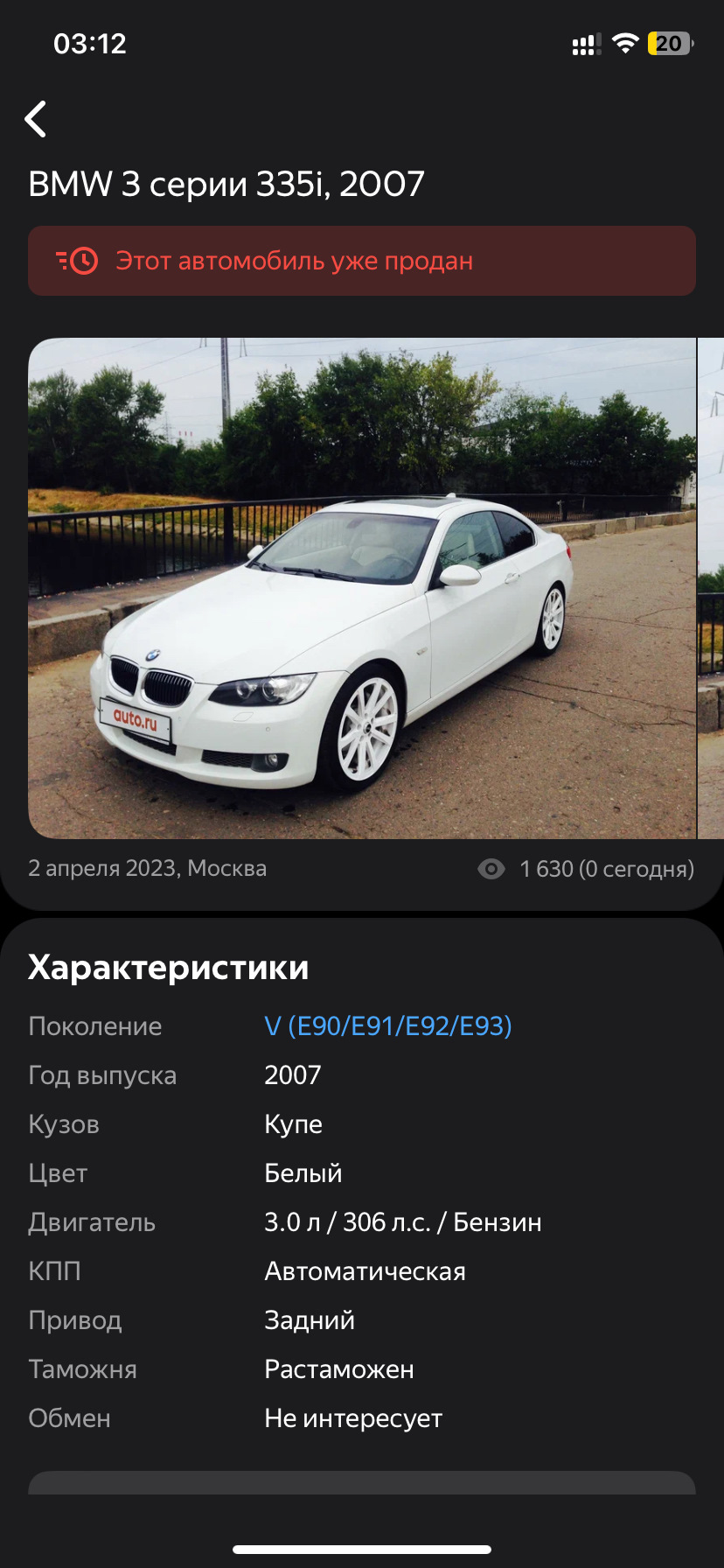Tap the Wi-Fi icon in the status bar
The image size is (724, 1568).
(x=623, y=43)
